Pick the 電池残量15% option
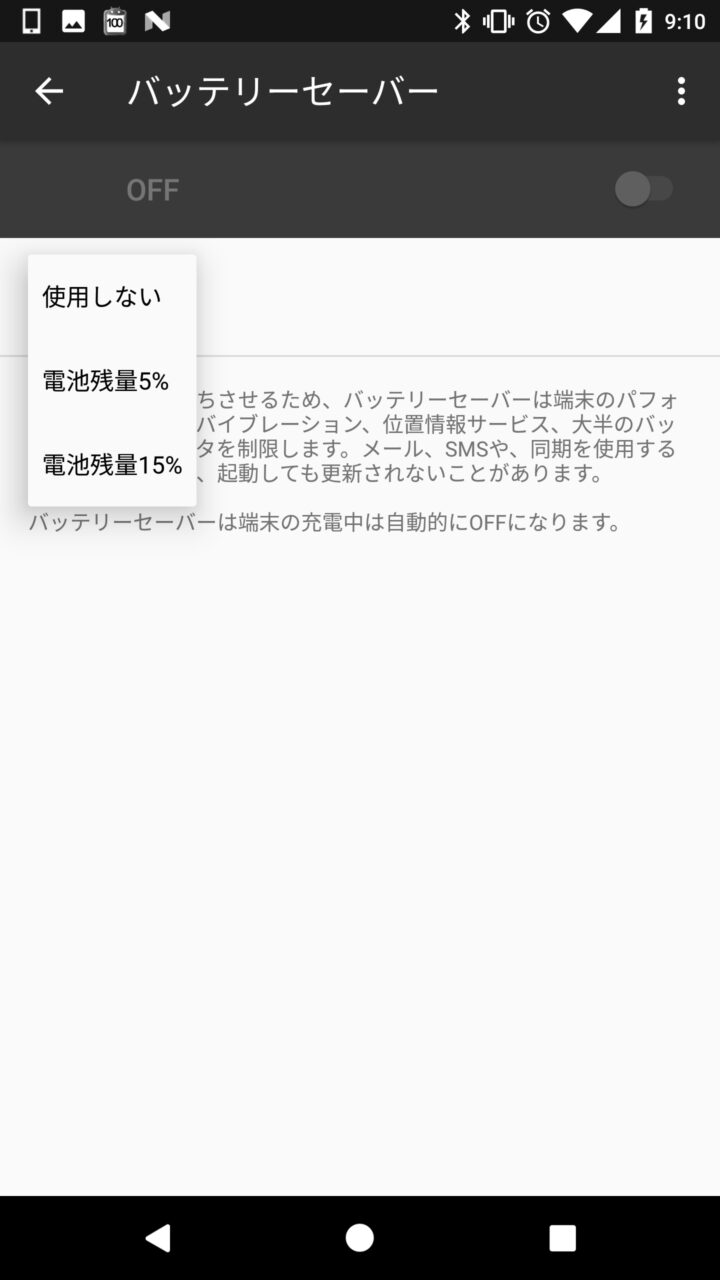 click(x=112, y=465)
